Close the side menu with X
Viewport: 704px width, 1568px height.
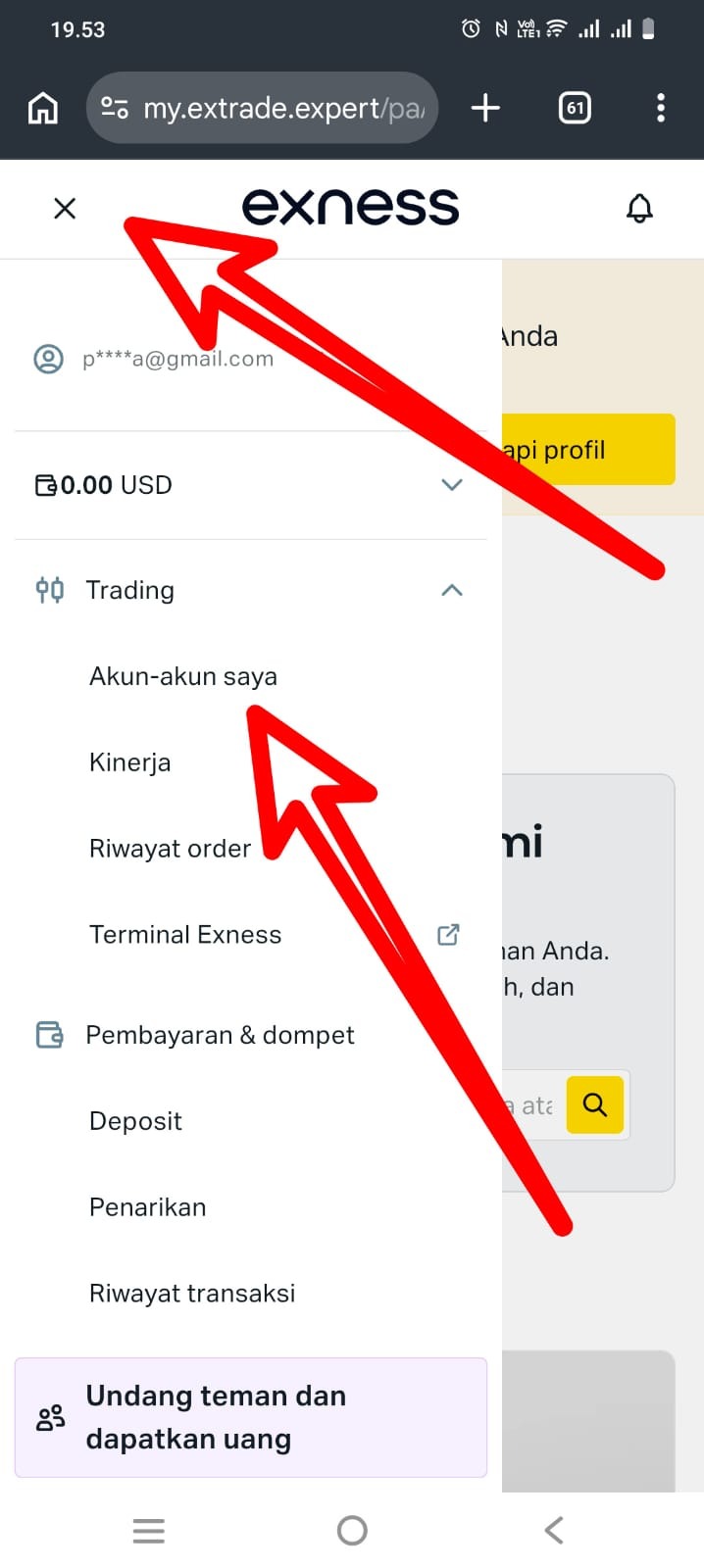[x=65, y=208]
